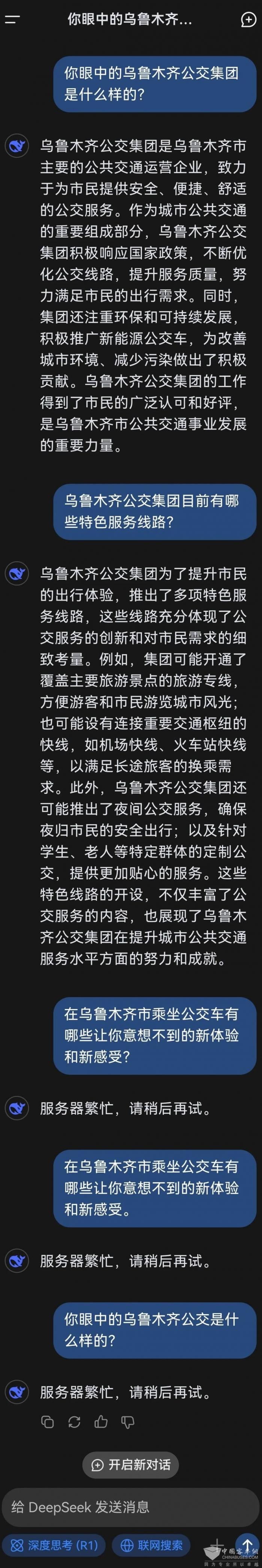This screenshot has width=262, height=1568.
Task: Open the side menu drawer
Action: click(12, 19)
